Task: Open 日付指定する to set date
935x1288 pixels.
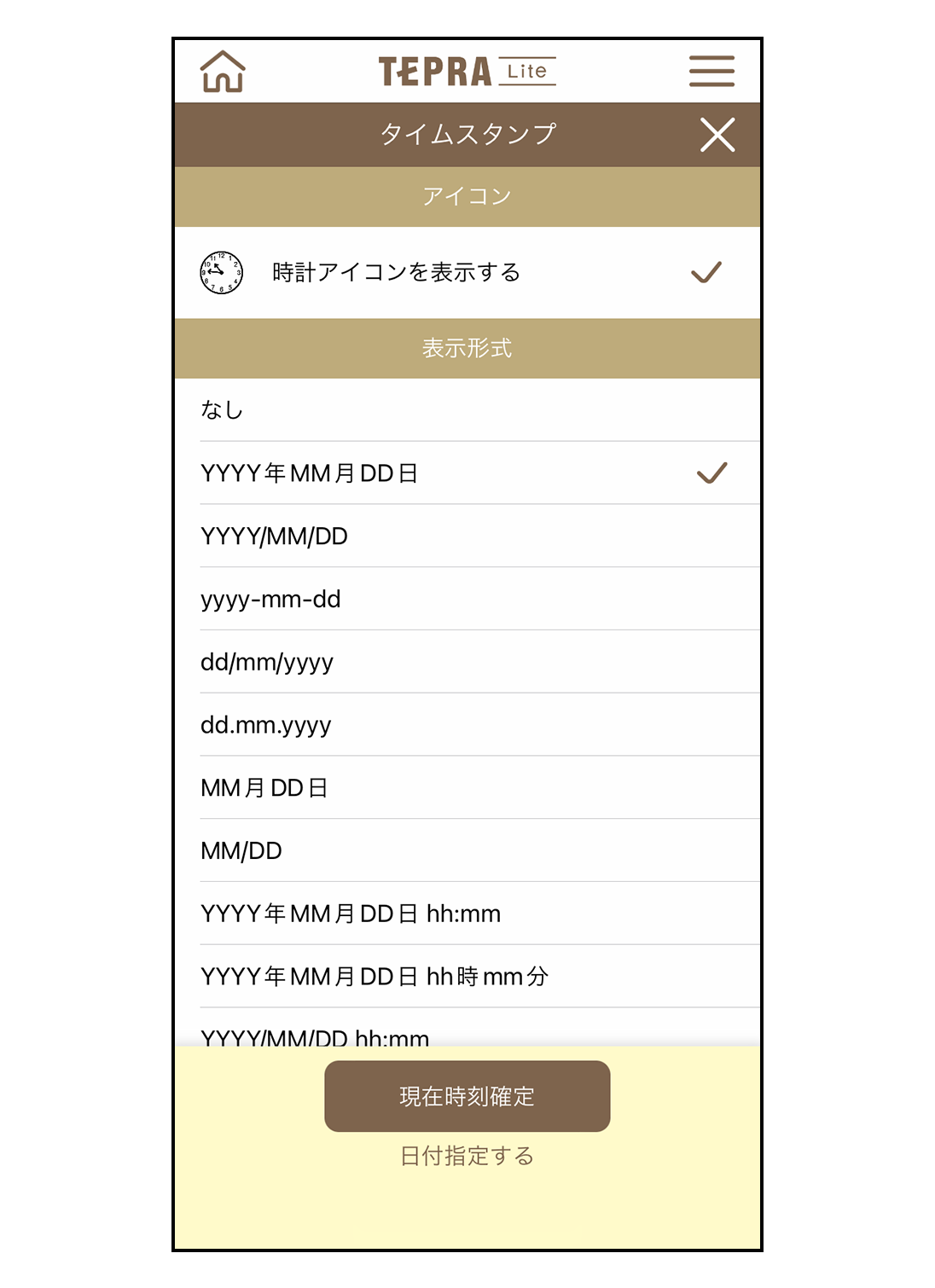Action: [467, 1157]
